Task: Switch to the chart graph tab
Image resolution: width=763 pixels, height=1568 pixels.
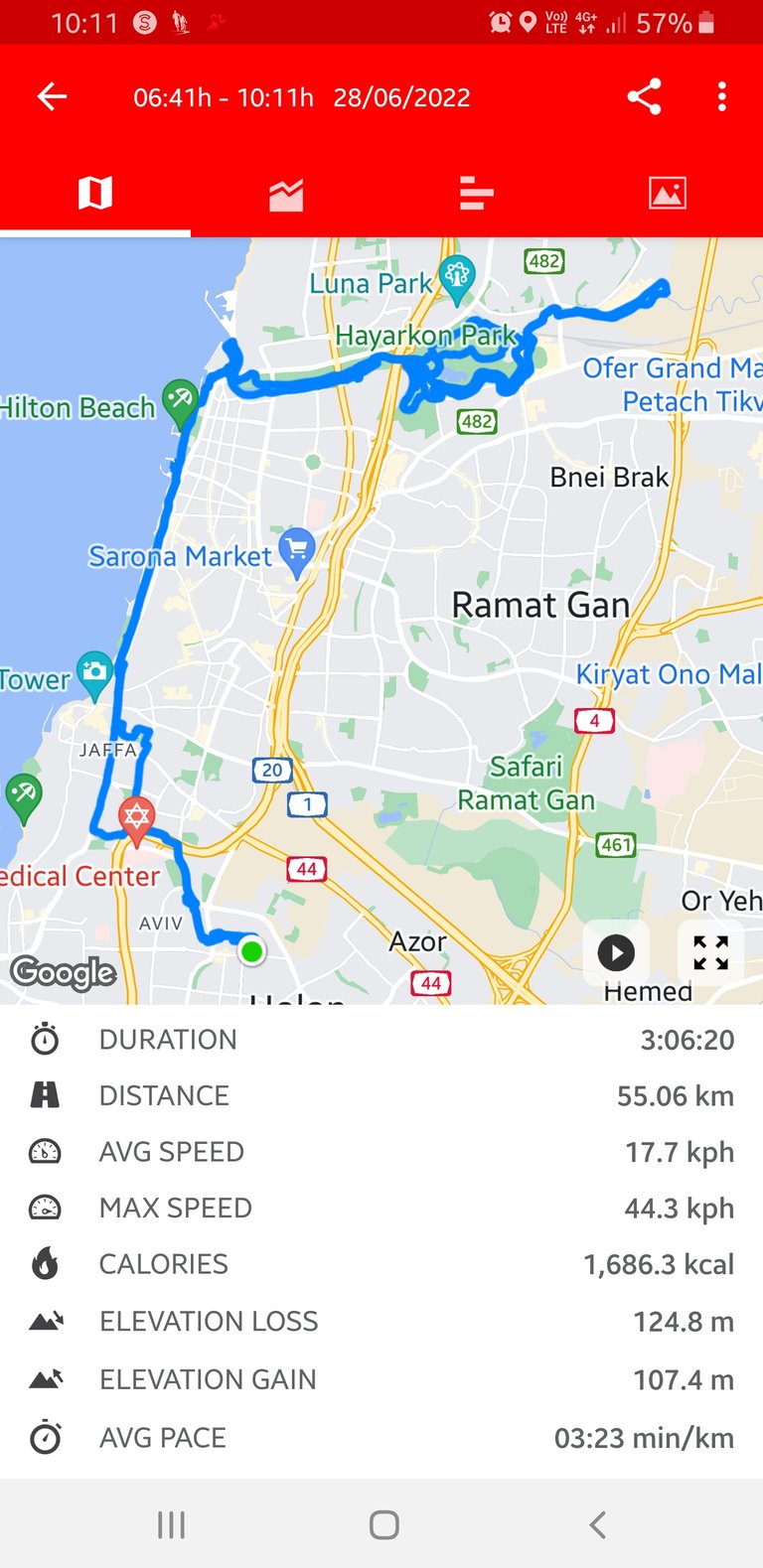Action: 286,193
